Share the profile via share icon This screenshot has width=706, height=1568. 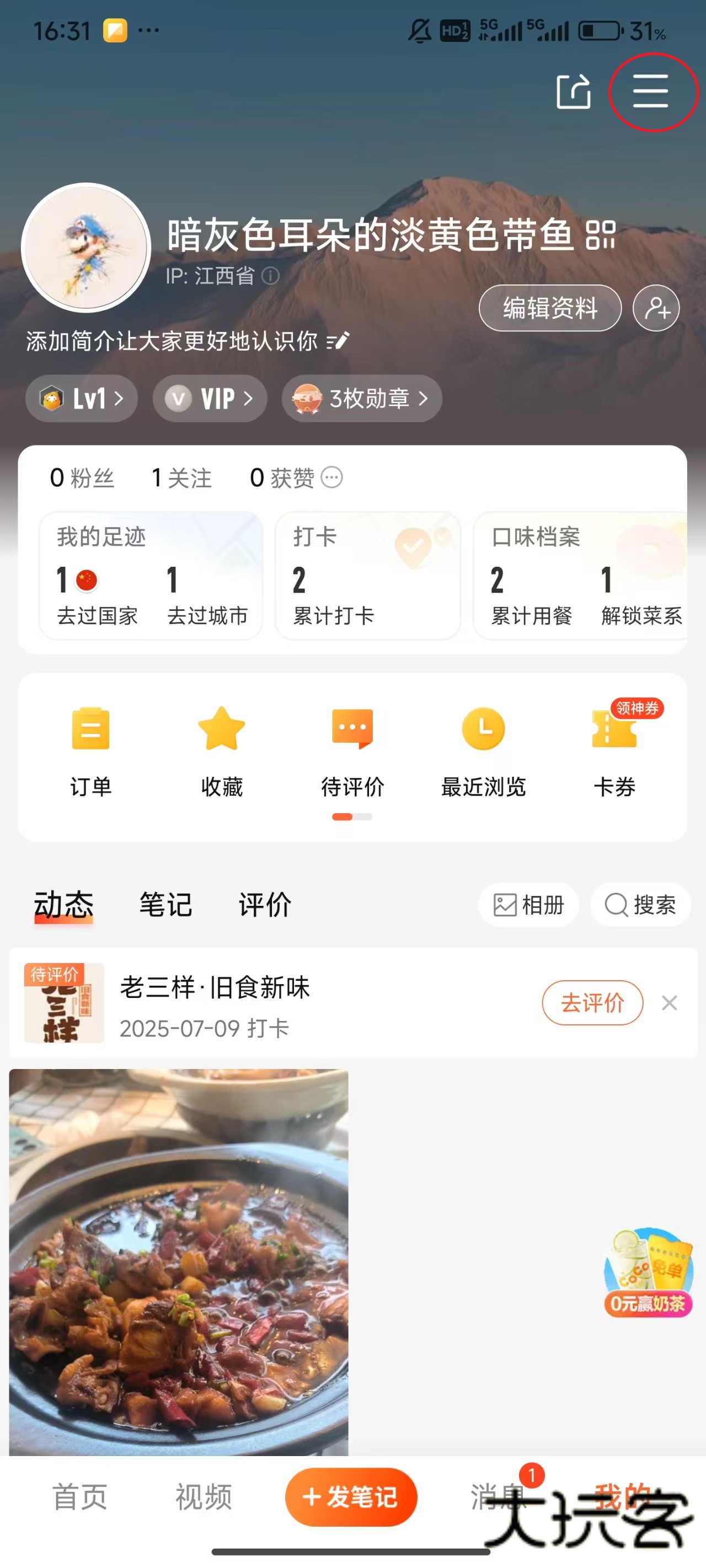point(573,92)
